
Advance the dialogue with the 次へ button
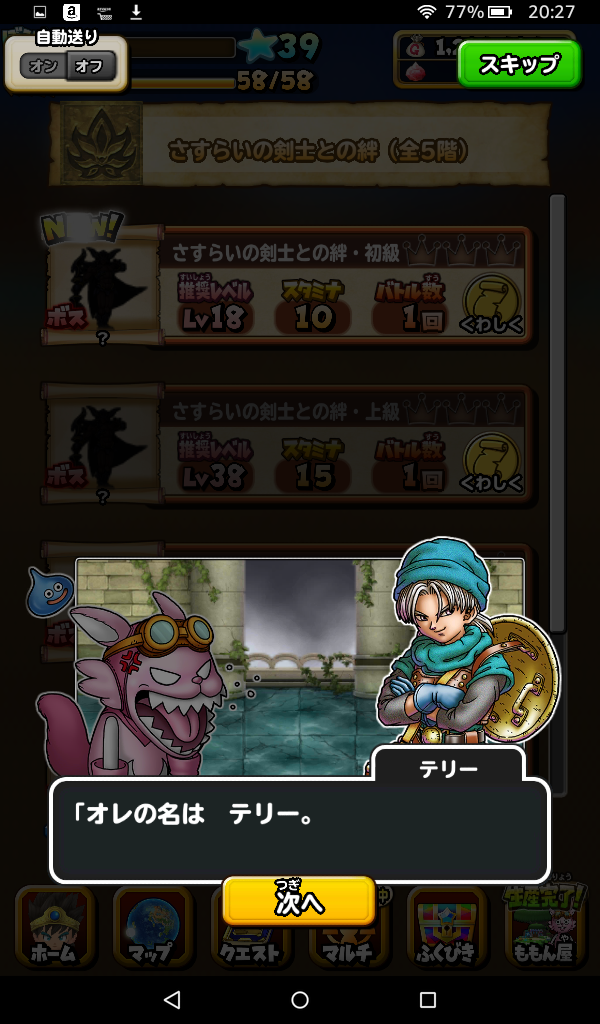tap(299, 901)
